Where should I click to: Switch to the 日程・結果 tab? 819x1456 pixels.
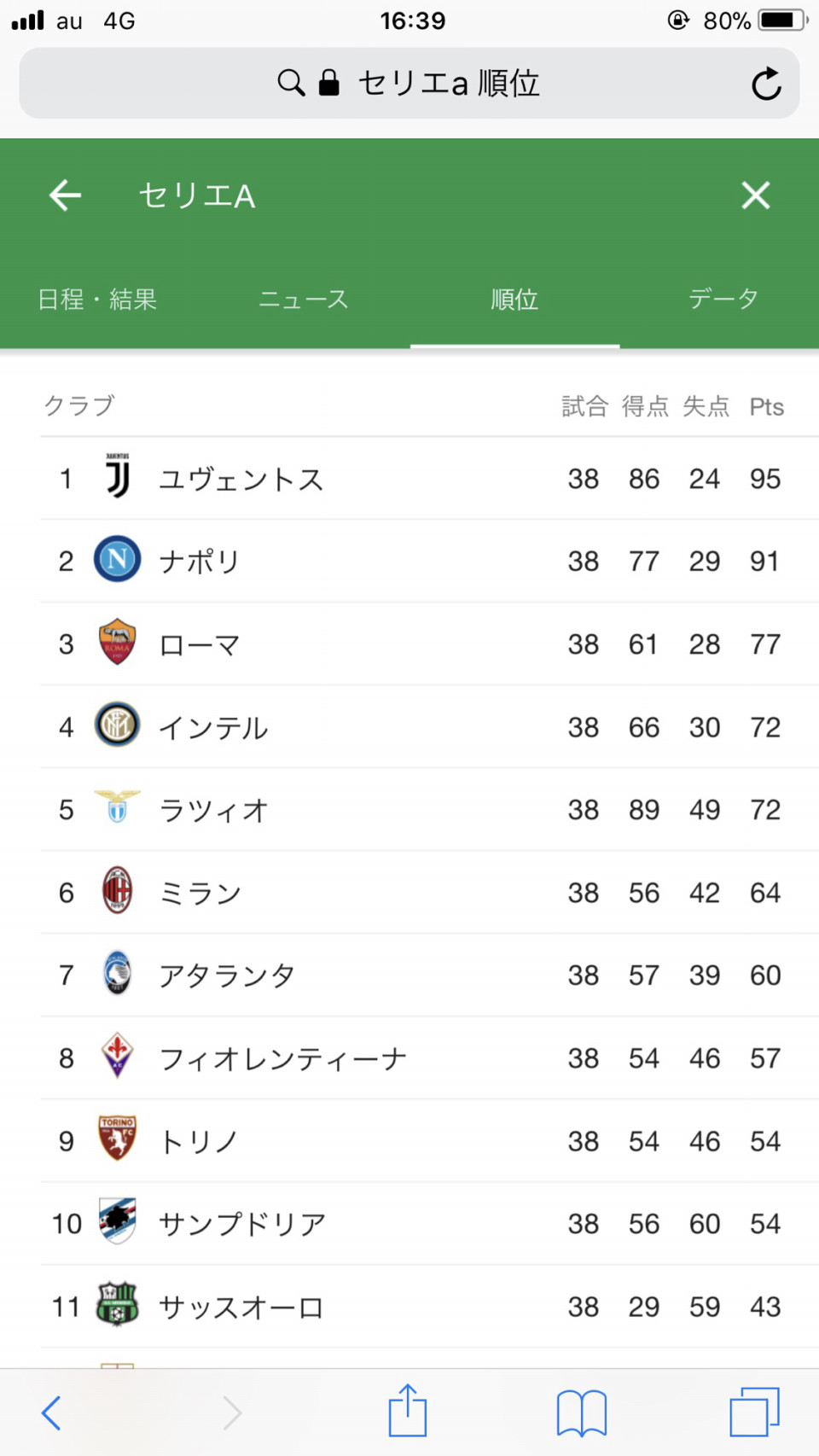point(97,299)
